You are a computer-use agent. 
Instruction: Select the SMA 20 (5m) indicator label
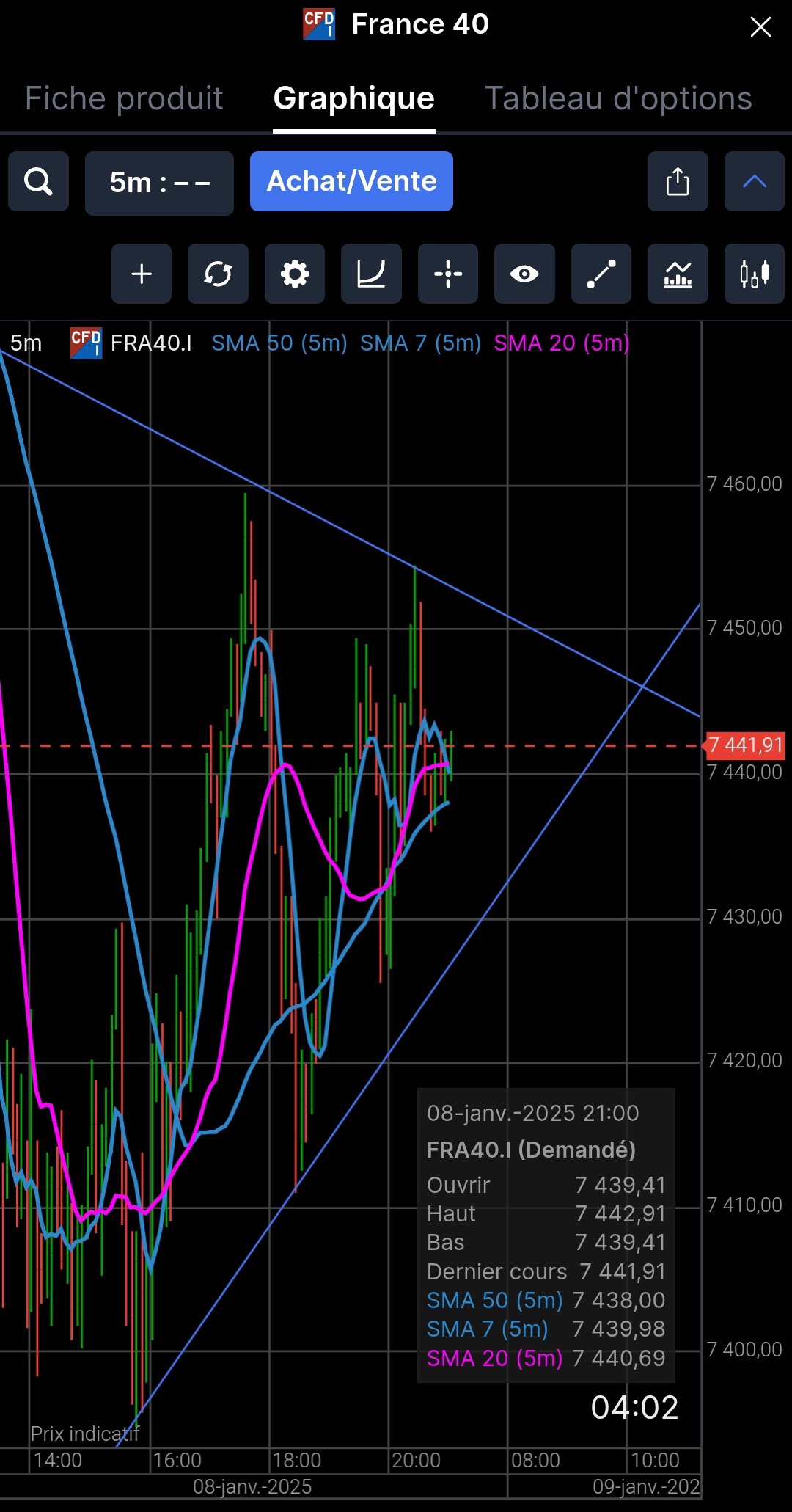click(x=562, y=343)
